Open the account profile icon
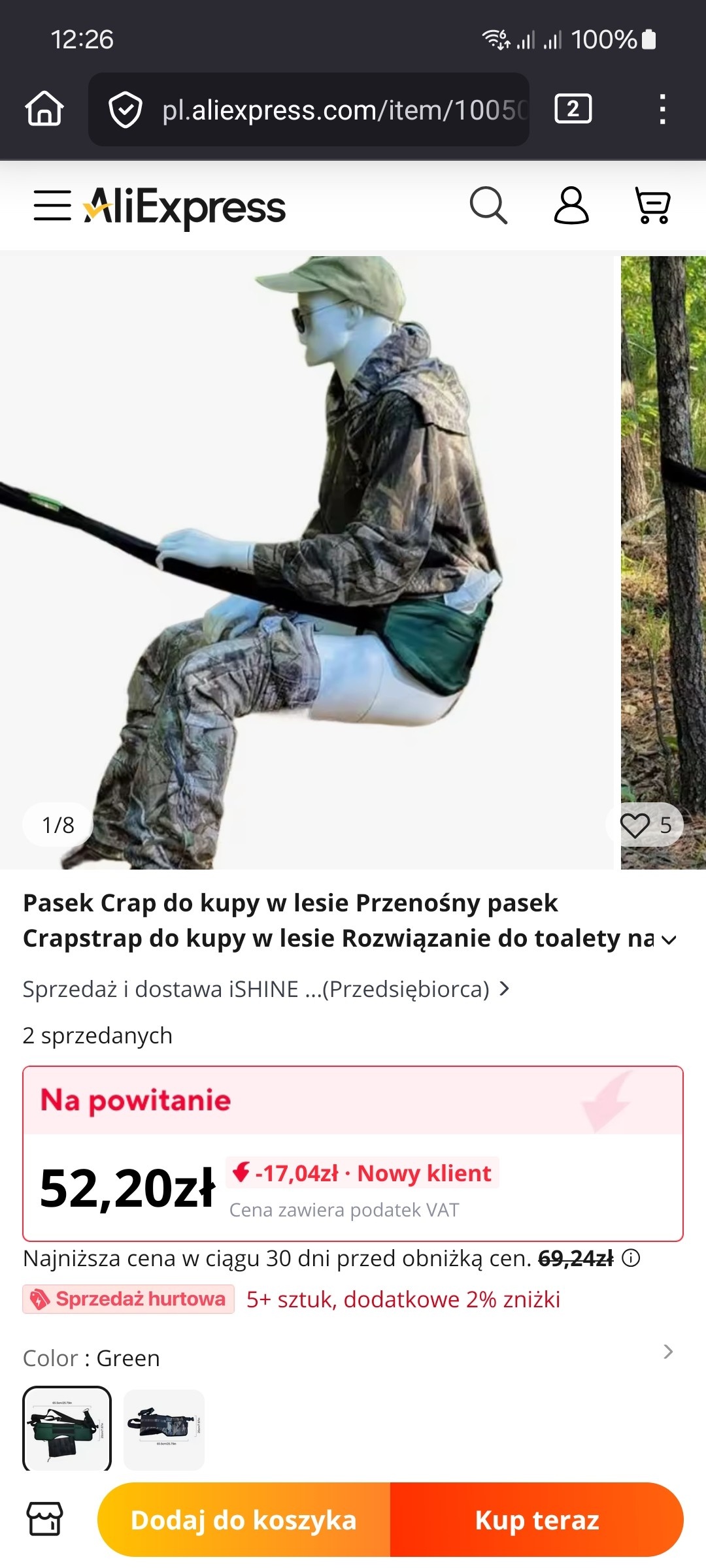Screen dimensions: 706x1568 [x=571, y=206]
